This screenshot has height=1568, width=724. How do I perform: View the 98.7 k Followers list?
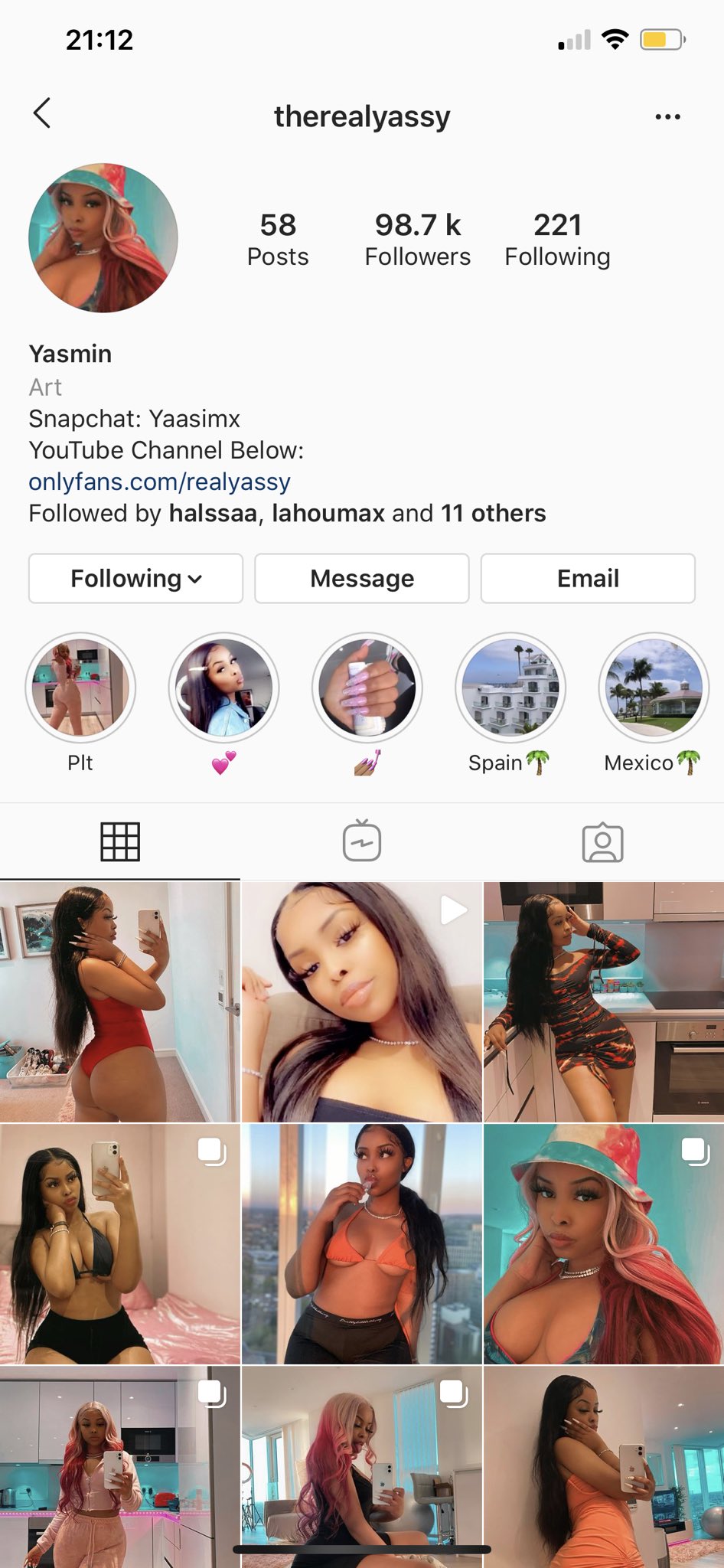[x=417, y=240]
